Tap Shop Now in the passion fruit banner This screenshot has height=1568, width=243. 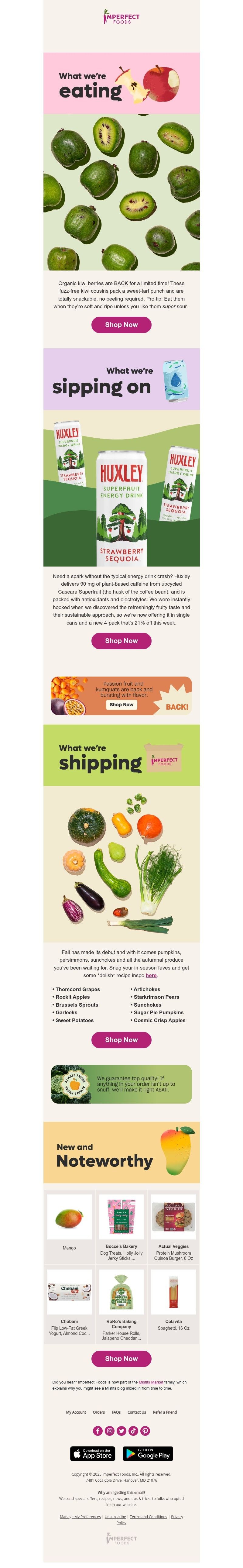(x=121, y=704)
